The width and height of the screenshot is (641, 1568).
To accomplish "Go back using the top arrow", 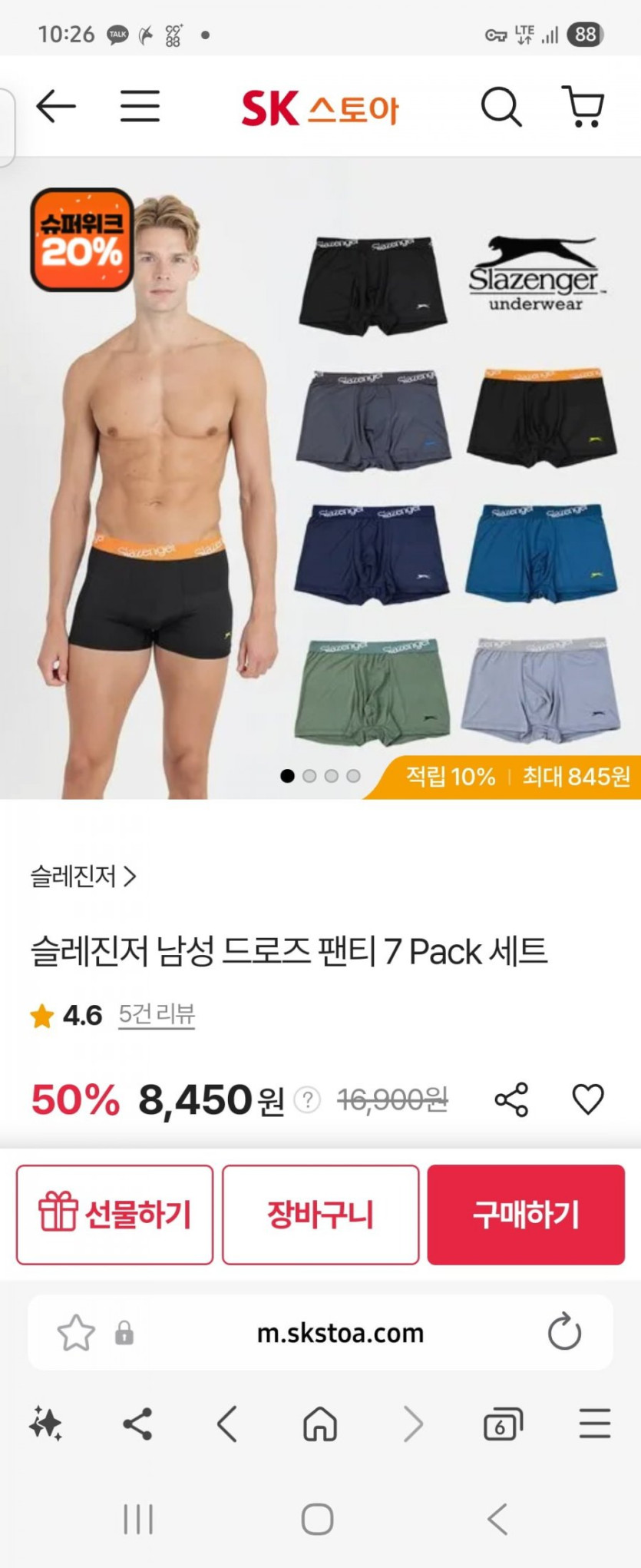I will click(56, 106).
